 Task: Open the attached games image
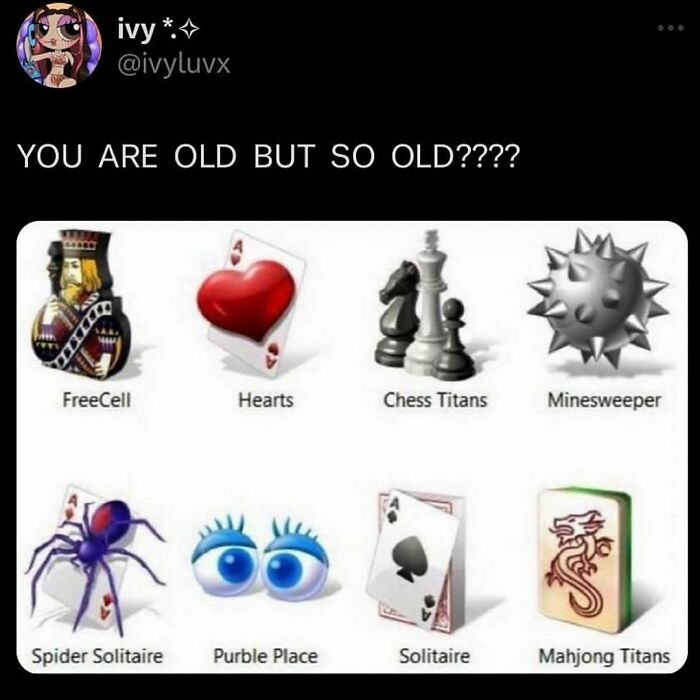(x=352, y=446)
